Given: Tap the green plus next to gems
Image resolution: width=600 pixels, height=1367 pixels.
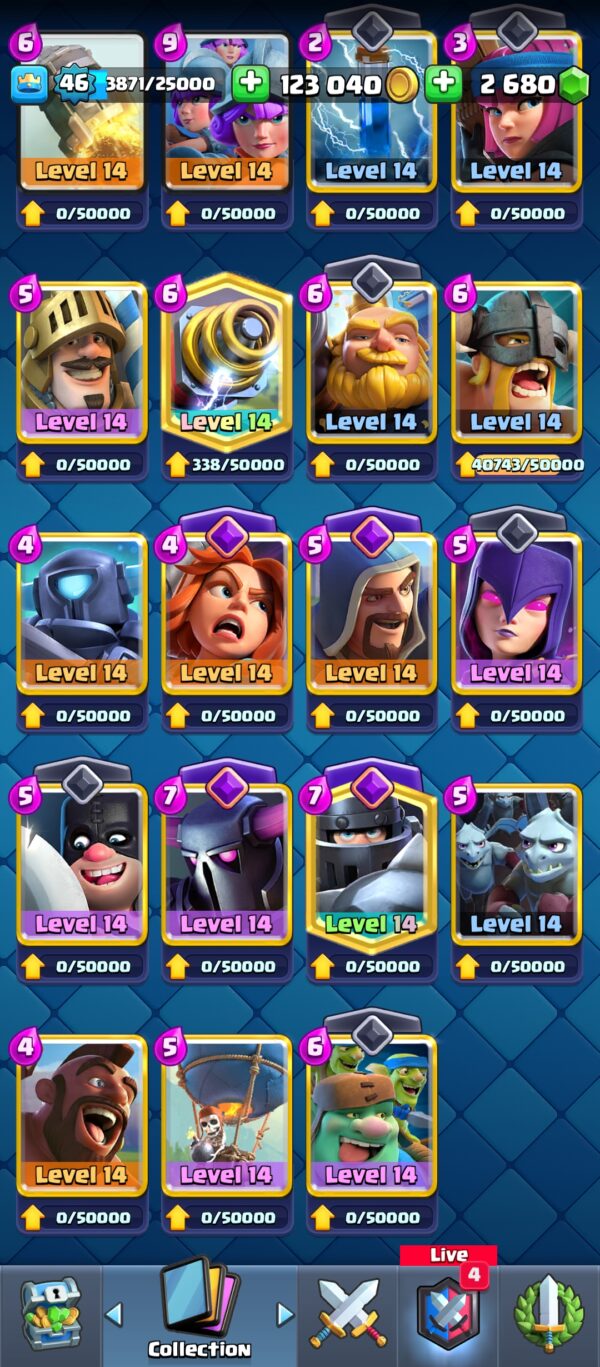Looking at the screenshot, I should pos(443,83).
